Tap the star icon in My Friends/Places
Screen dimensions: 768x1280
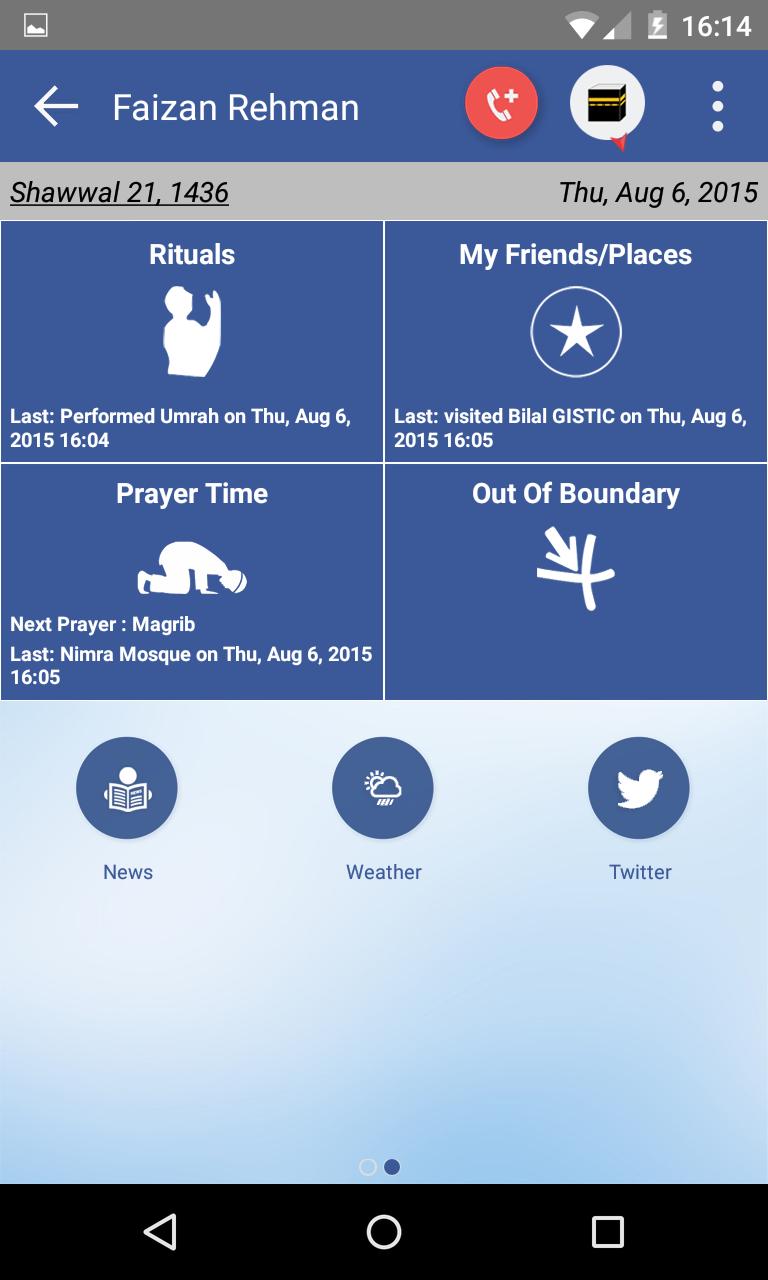coord(575,330)
